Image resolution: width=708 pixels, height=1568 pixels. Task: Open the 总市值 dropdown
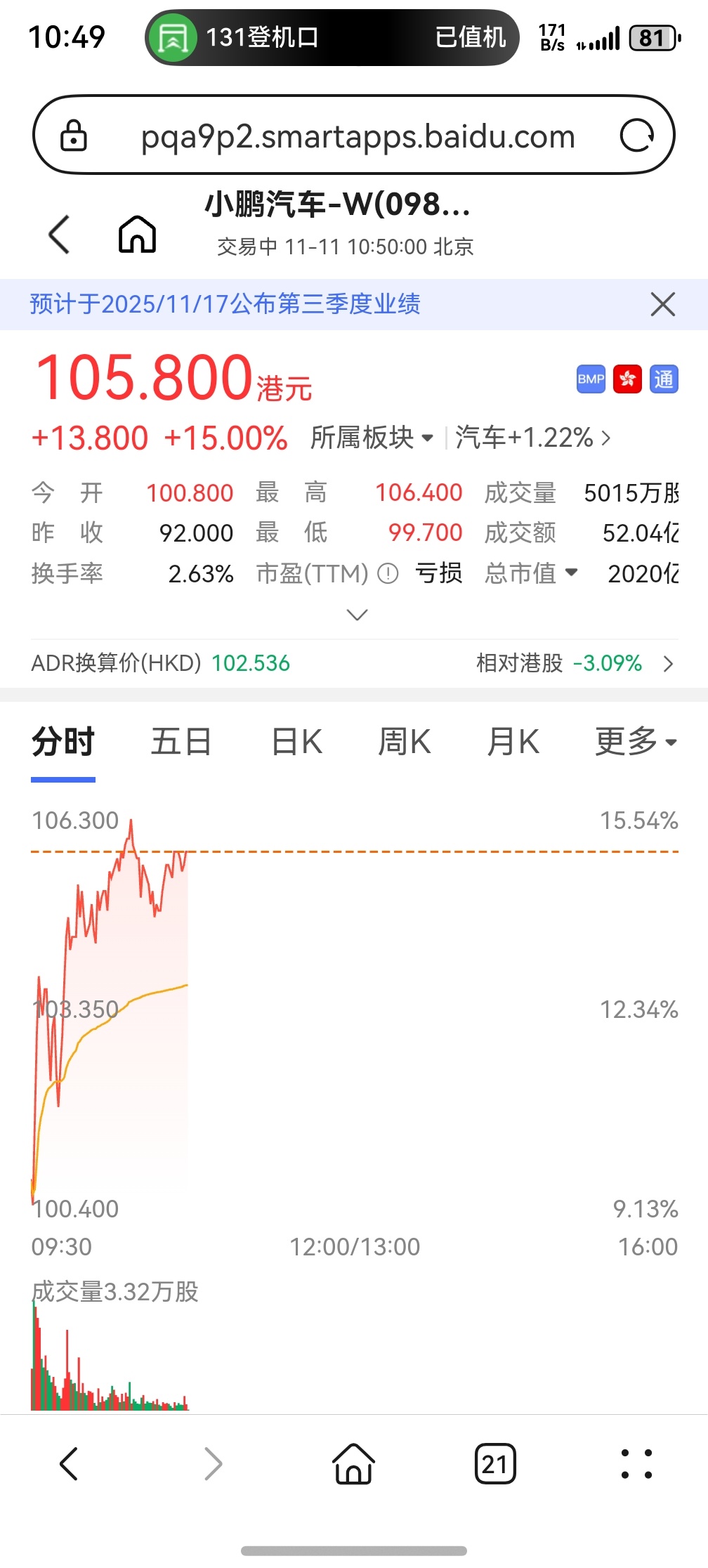tap(532, 574)
